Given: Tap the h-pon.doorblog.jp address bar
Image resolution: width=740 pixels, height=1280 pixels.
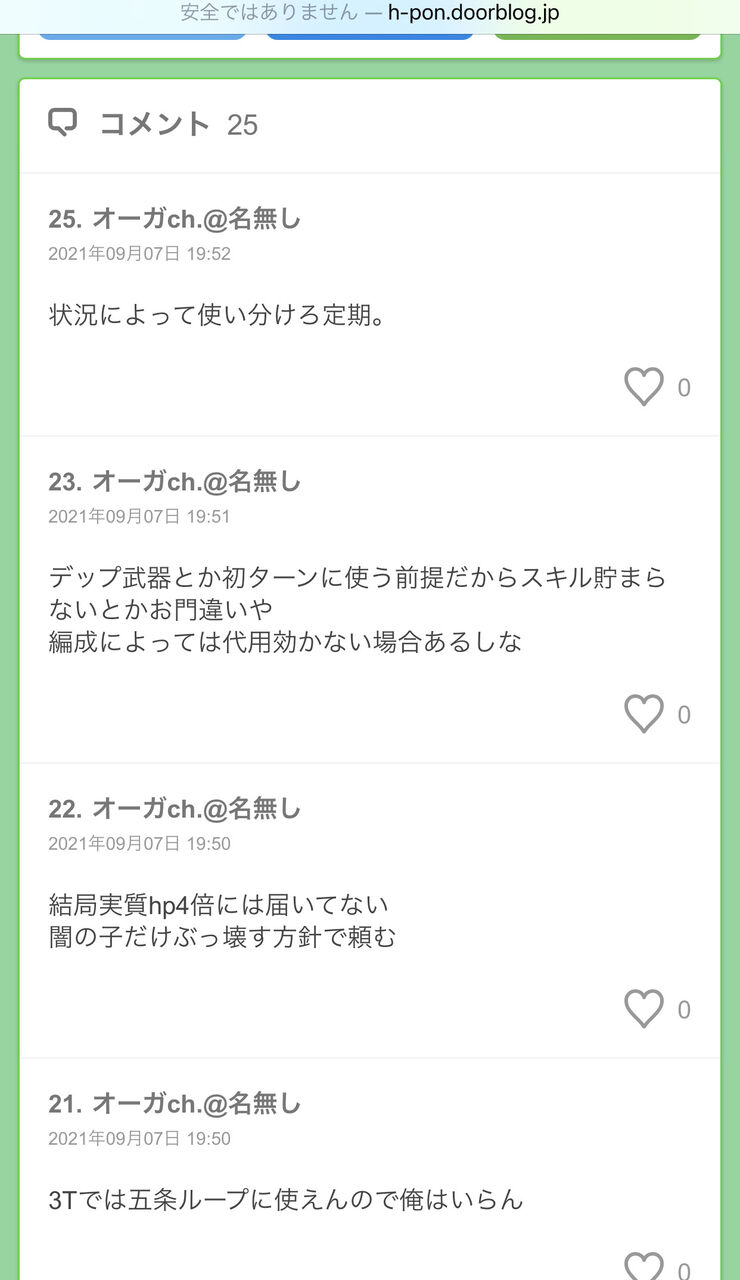Looking at the screenshot, I should tap(370, 13).
